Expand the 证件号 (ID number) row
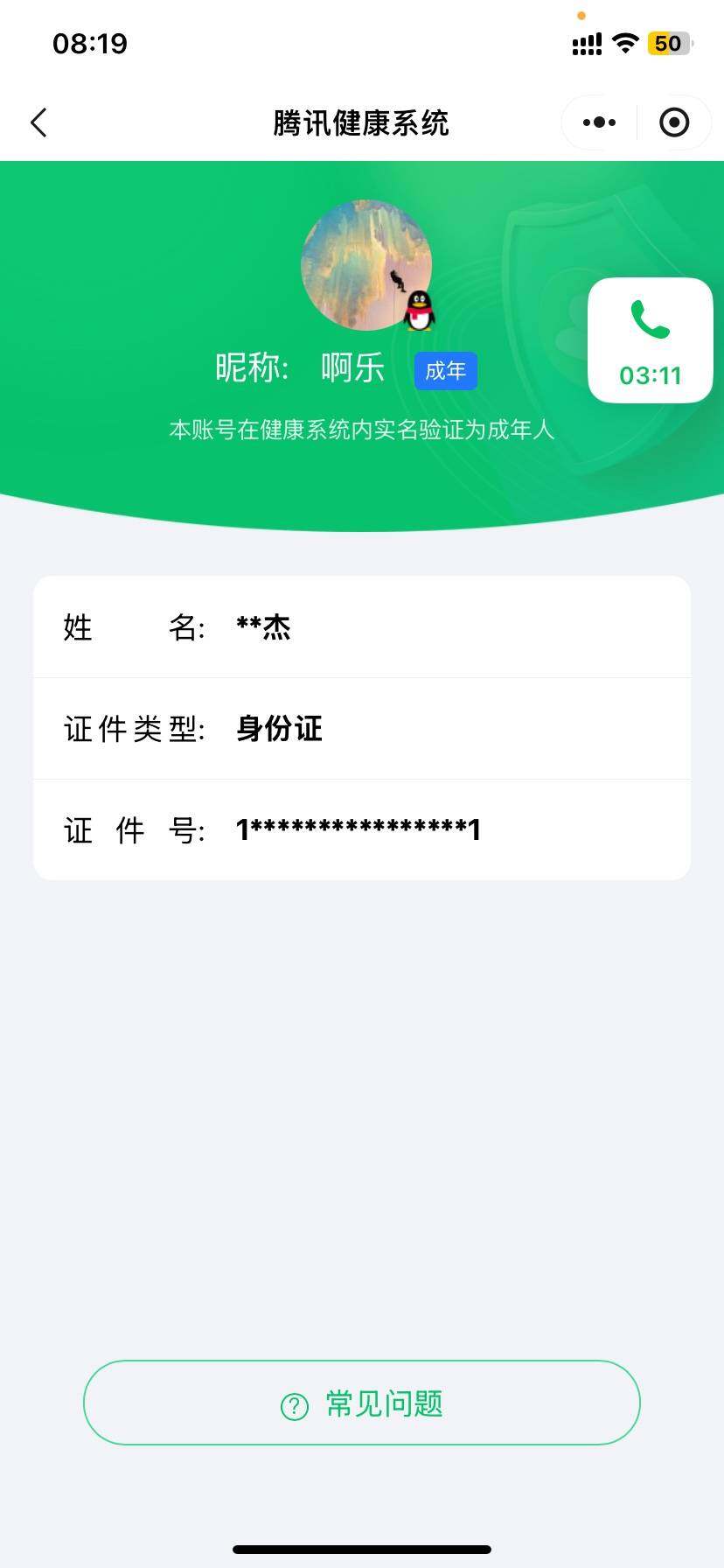The image size is (724, 1568). click(362, 829)
